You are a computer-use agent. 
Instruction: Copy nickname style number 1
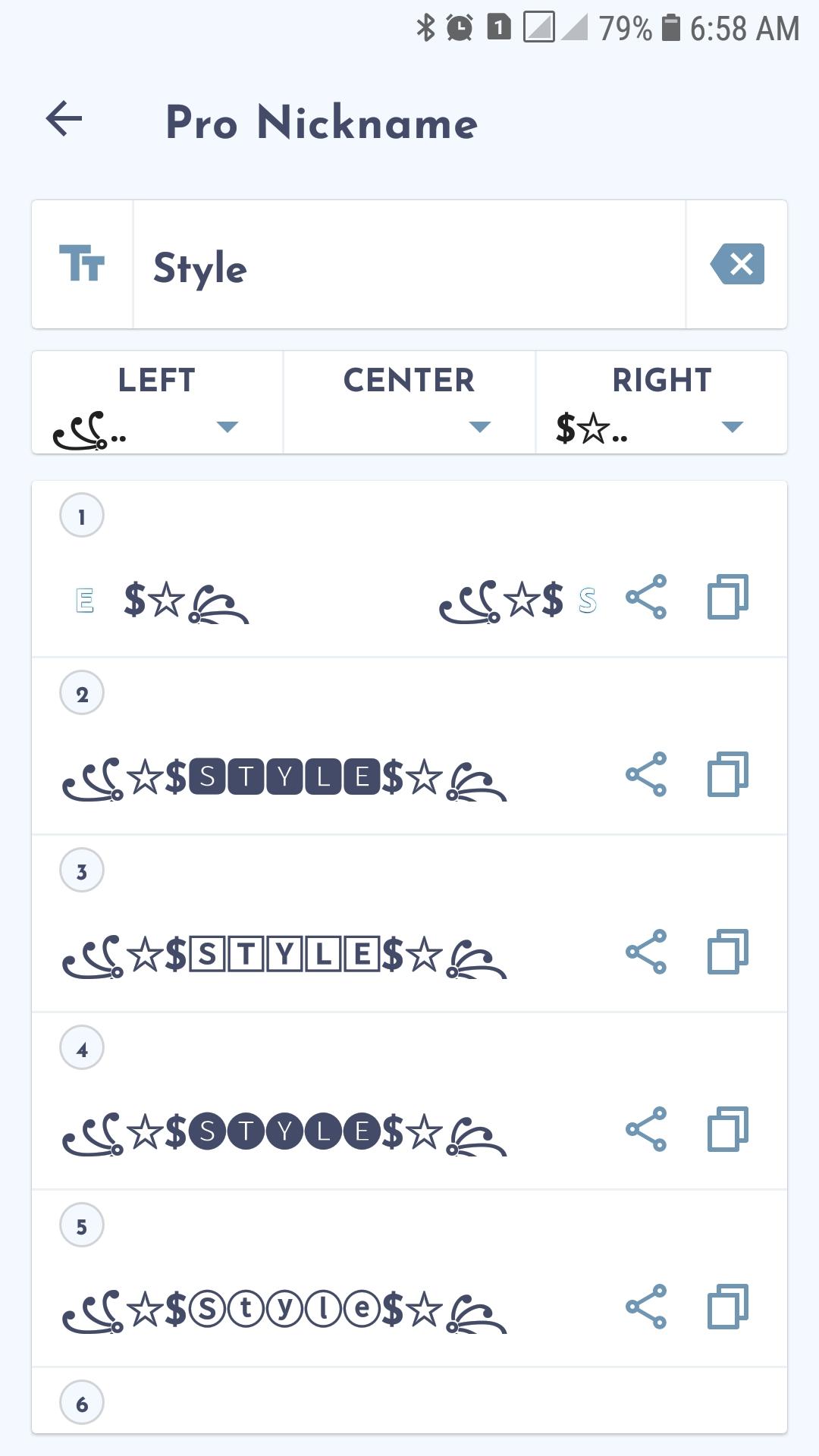click(728, 597)
